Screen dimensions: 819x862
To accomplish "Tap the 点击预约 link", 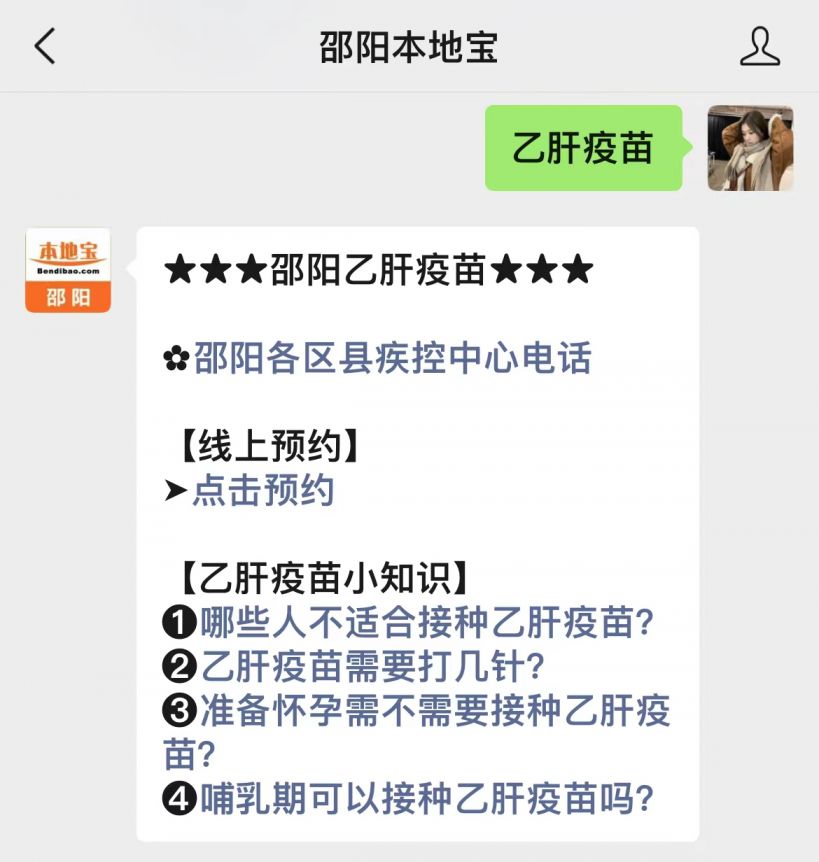I will 263,490.
